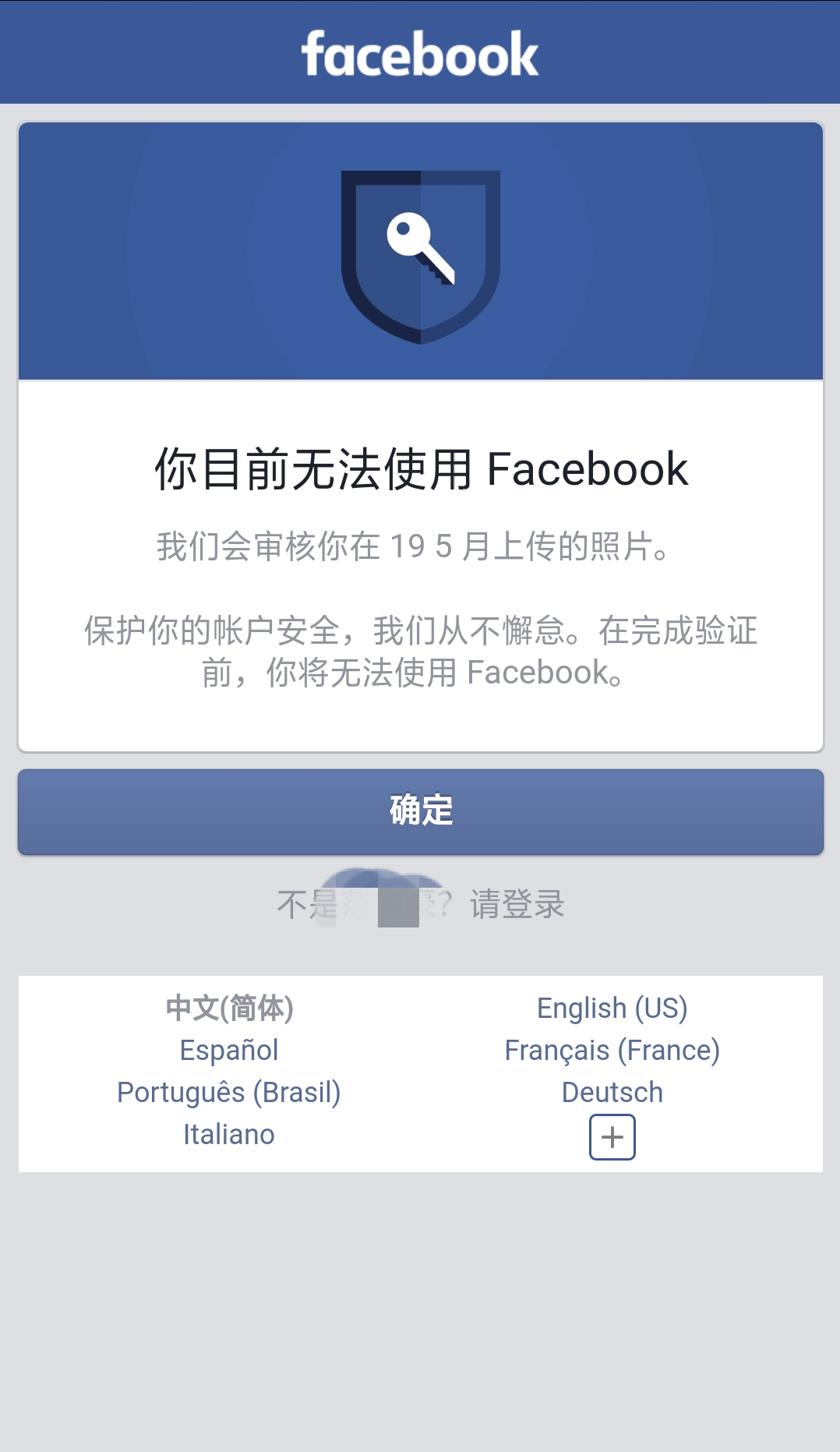Select Italiano in the language panel
Screen dimensions: 840x1452
coord(228,1134)
